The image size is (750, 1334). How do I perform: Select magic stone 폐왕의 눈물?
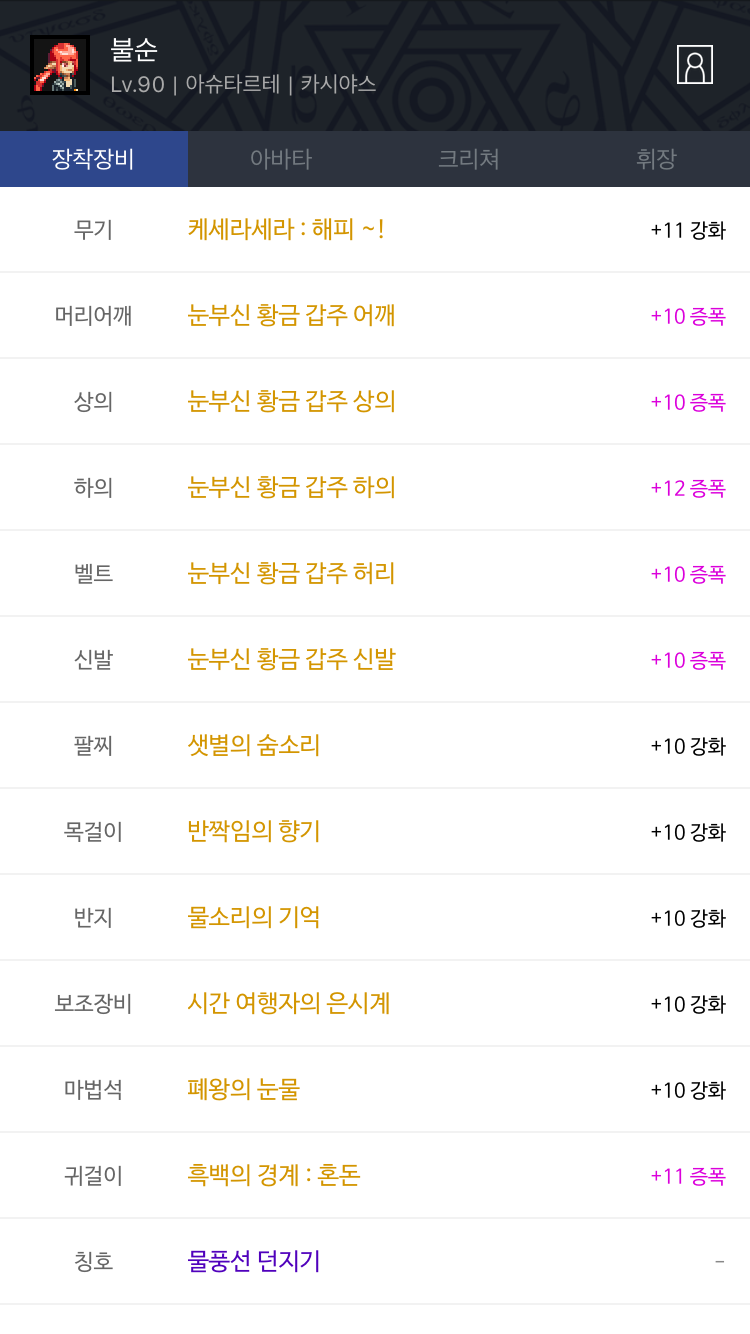coord(244,1090)
